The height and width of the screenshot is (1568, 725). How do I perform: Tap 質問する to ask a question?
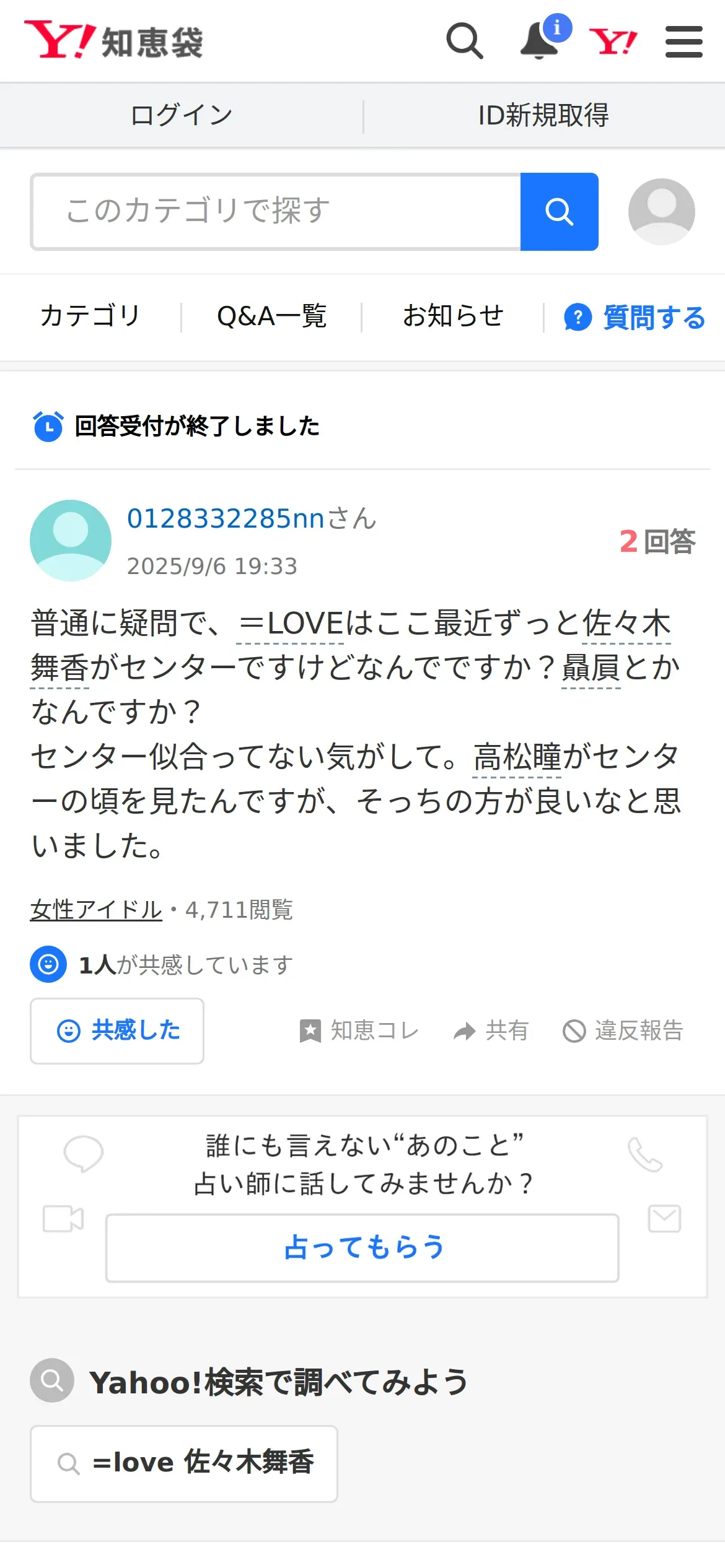pos(635,318)
